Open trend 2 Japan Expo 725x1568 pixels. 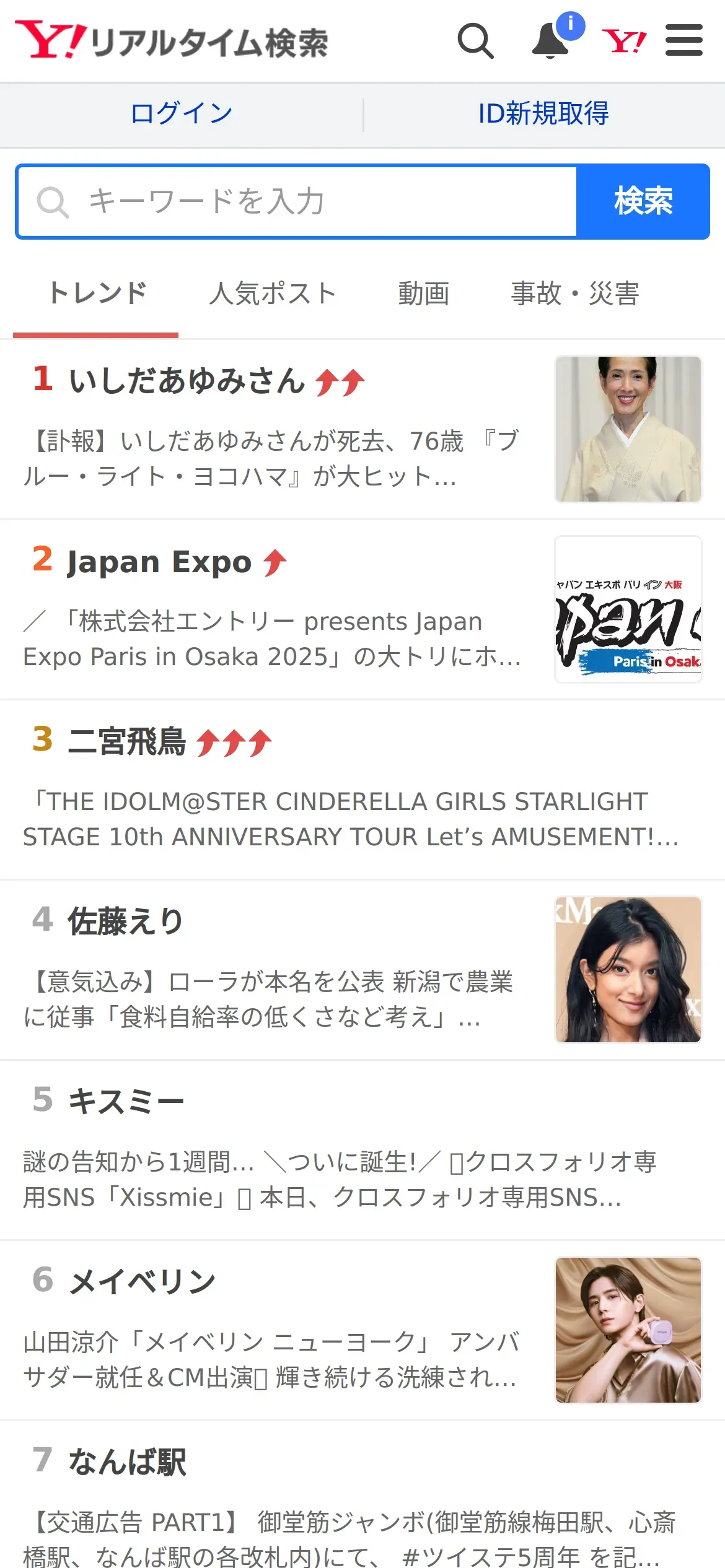[x=159, y=562]
